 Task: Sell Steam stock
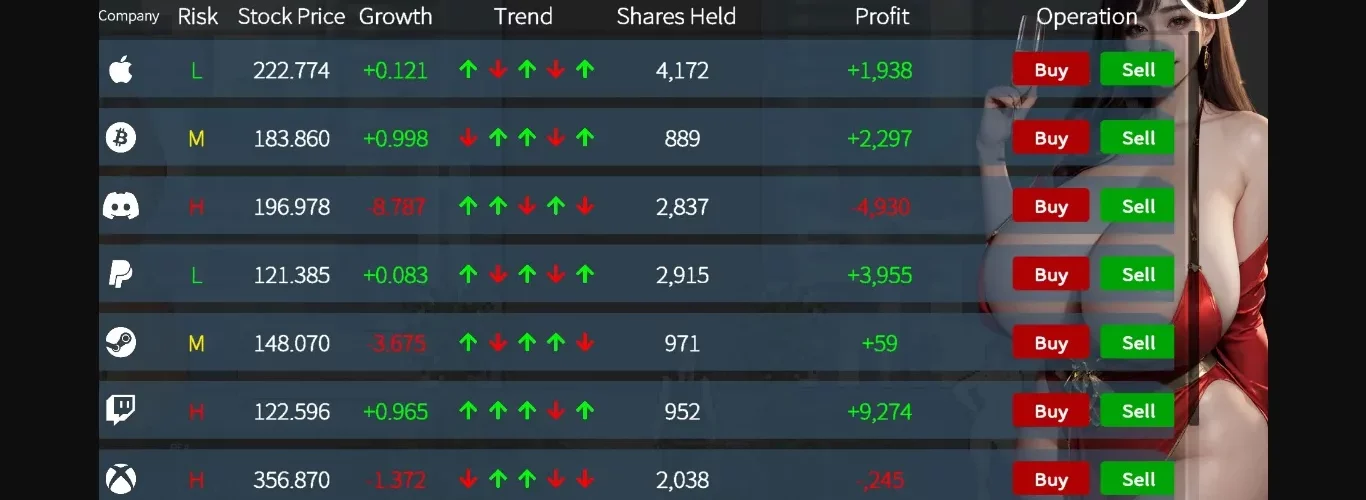(x=1137, y=343)
